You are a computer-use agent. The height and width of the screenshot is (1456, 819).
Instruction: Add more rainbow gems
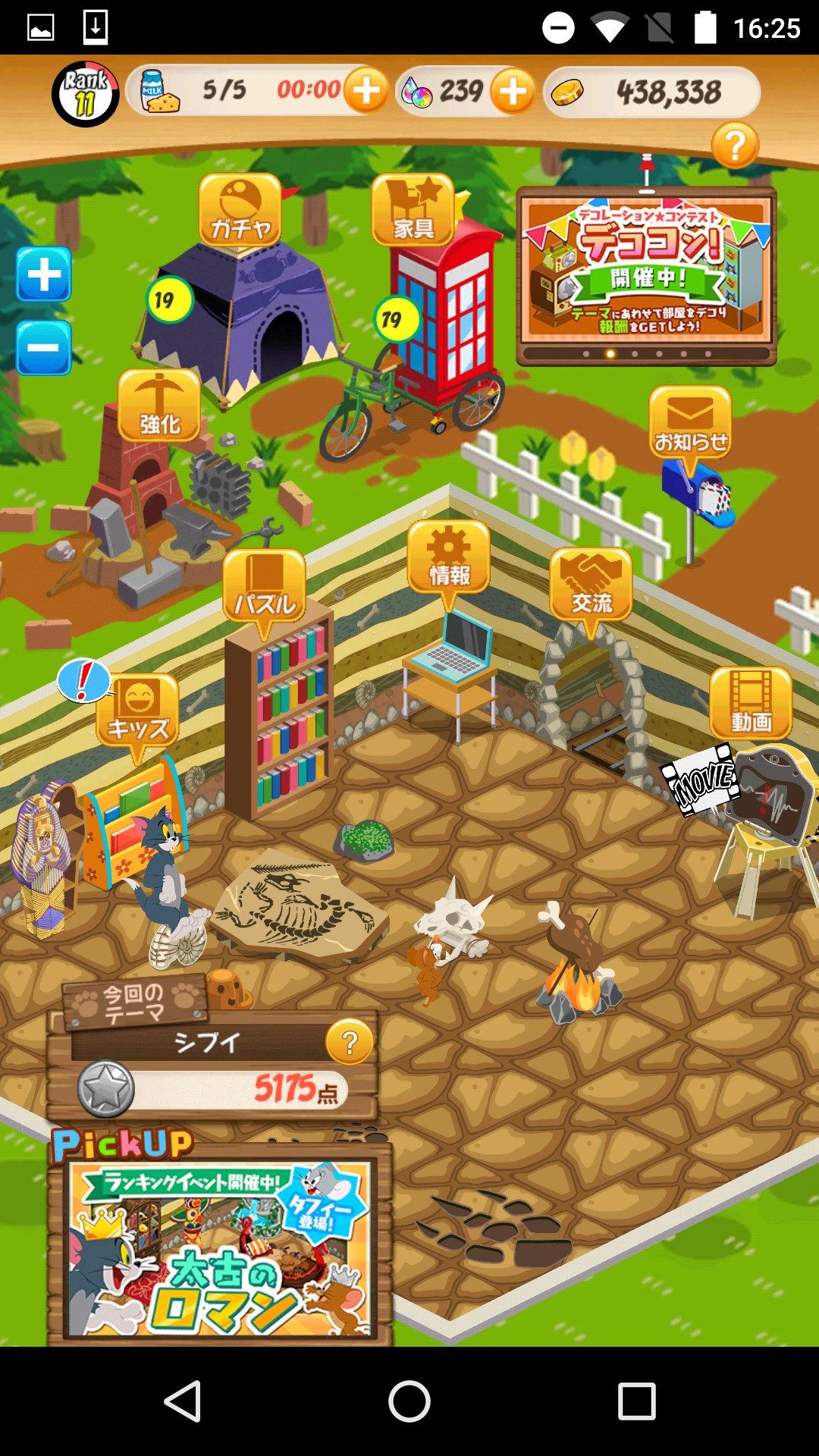click(x=513, y=92)
